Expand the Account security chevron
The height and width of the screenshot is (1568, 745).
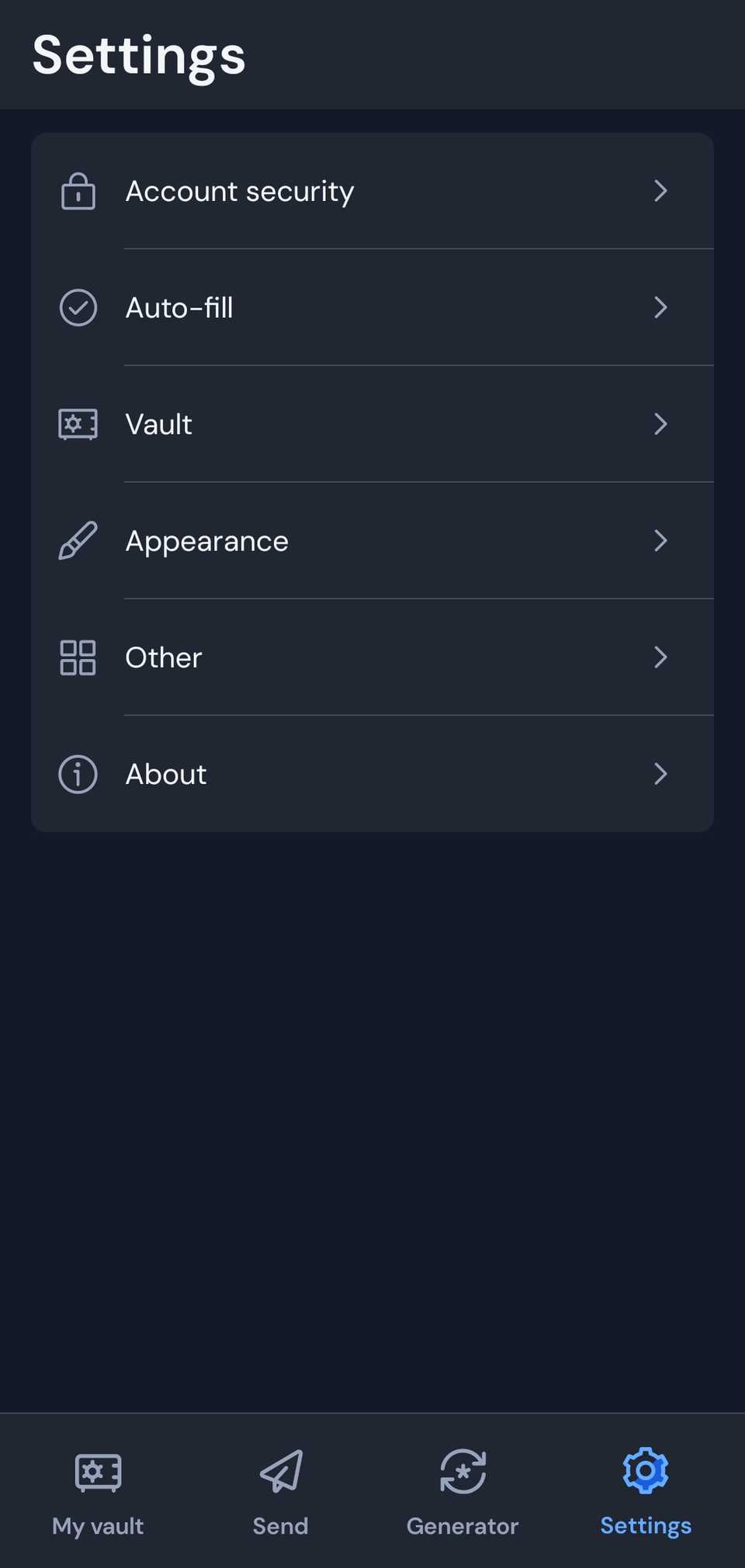[x=660, y=191]
